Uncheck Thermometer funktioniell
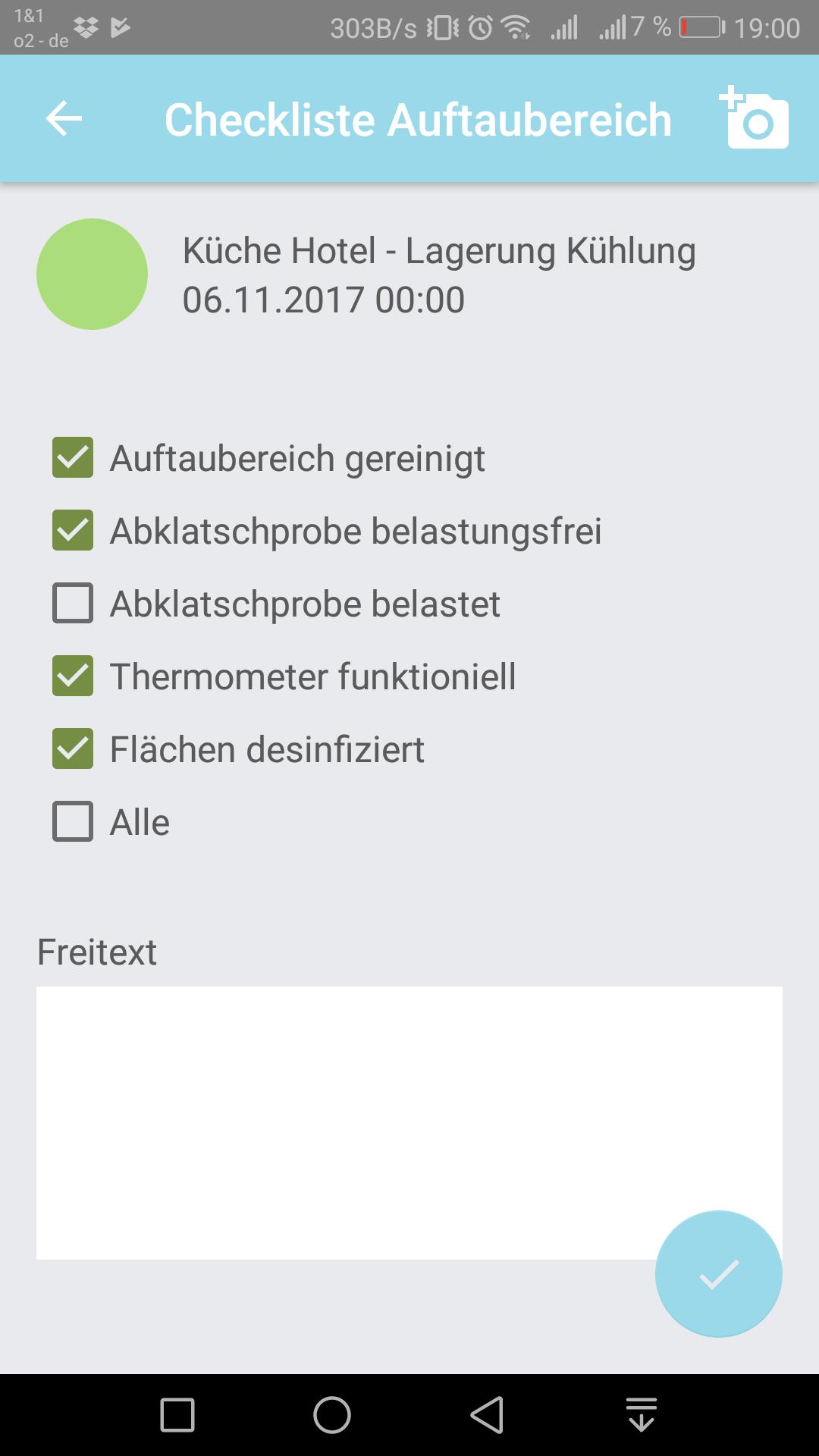Viewport: 819px width, 1456px height. coord(72,676)
